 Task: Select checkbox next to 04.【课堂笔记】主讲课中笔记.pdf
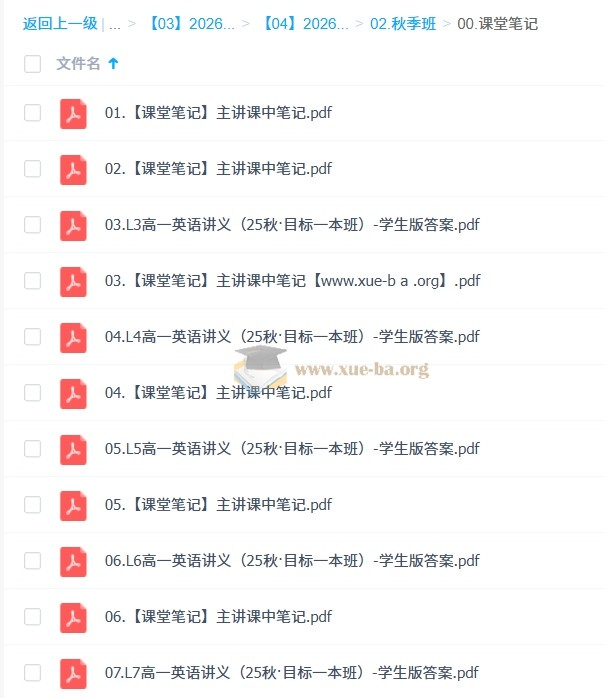click(32, 393)
